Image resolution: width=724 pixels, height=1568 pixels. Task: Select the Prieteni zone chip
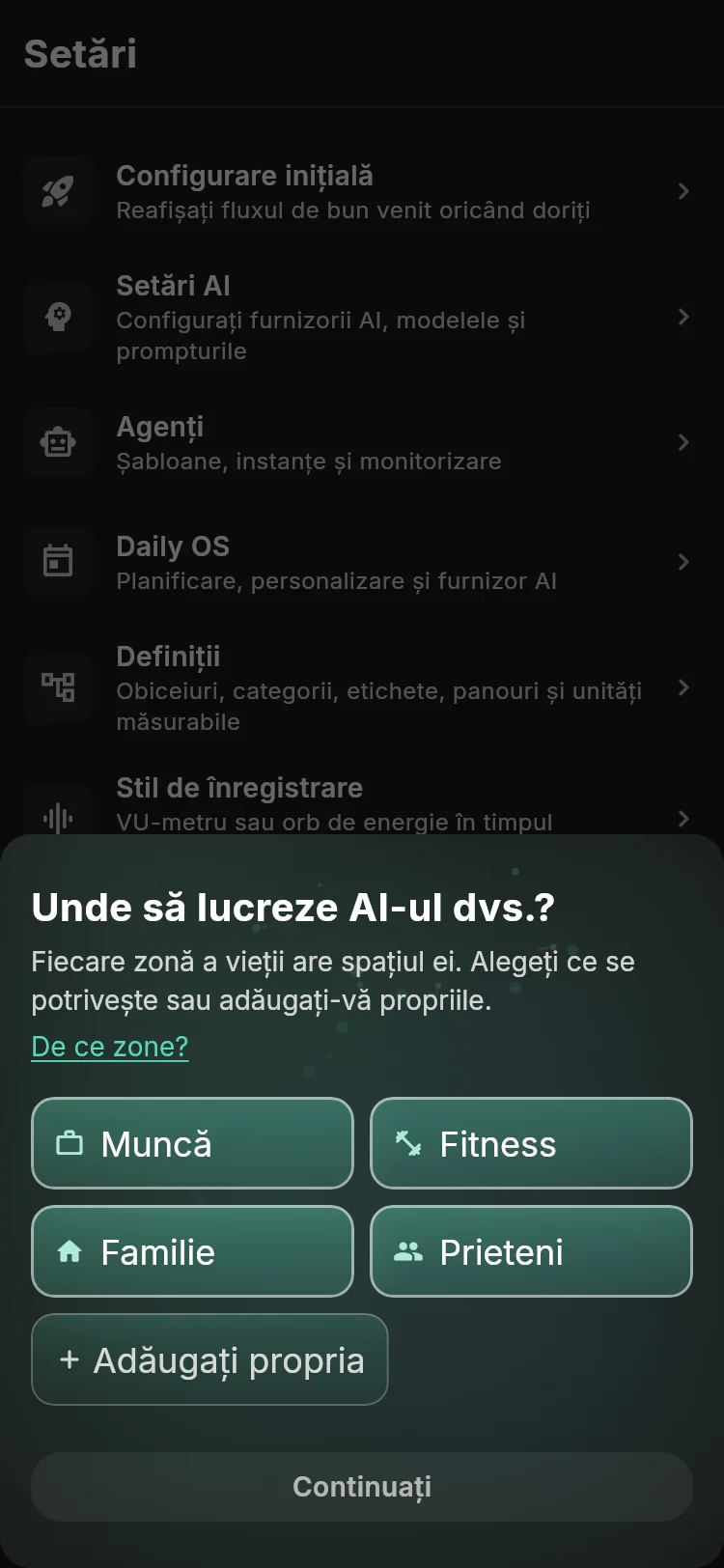[531, 1251]
